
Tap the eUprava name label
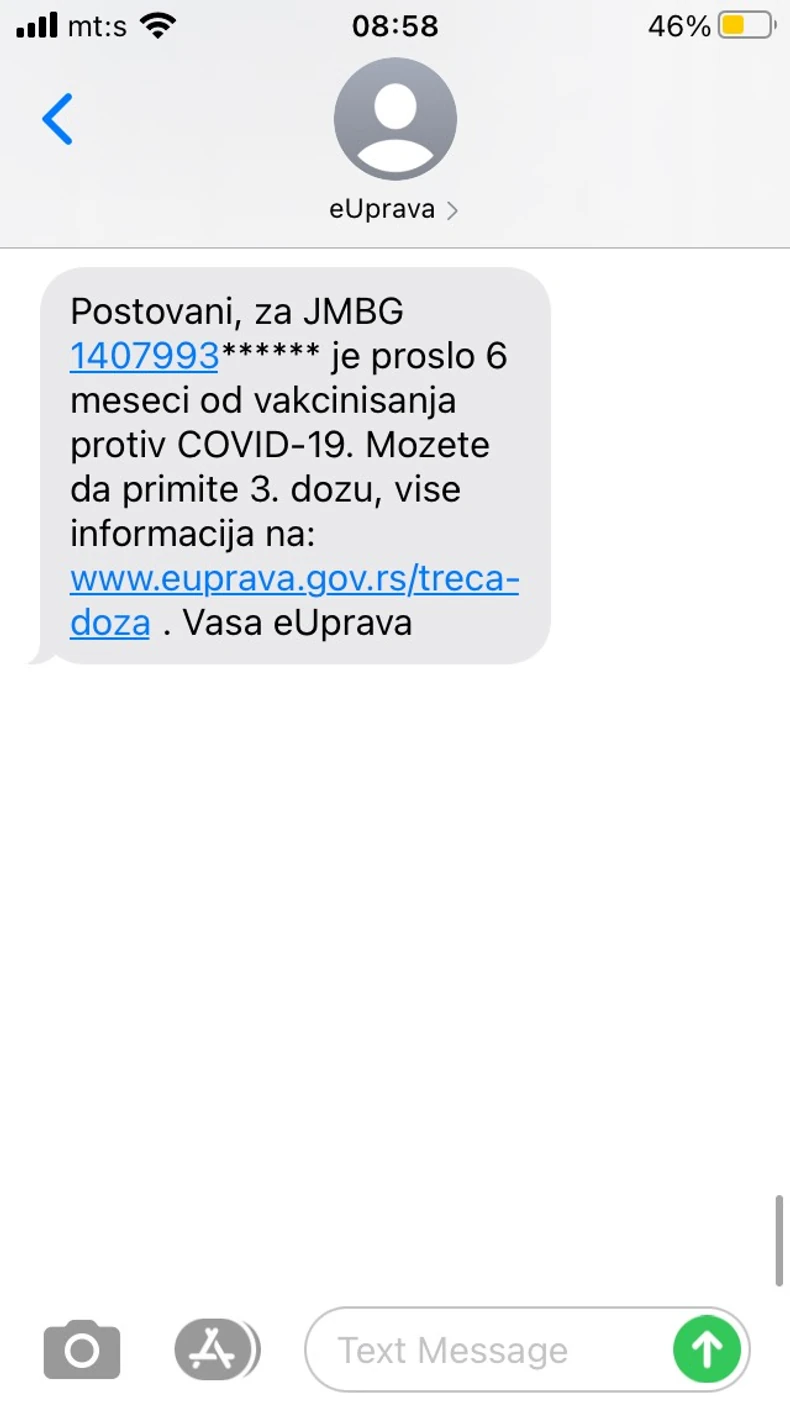tap(381, 209)
